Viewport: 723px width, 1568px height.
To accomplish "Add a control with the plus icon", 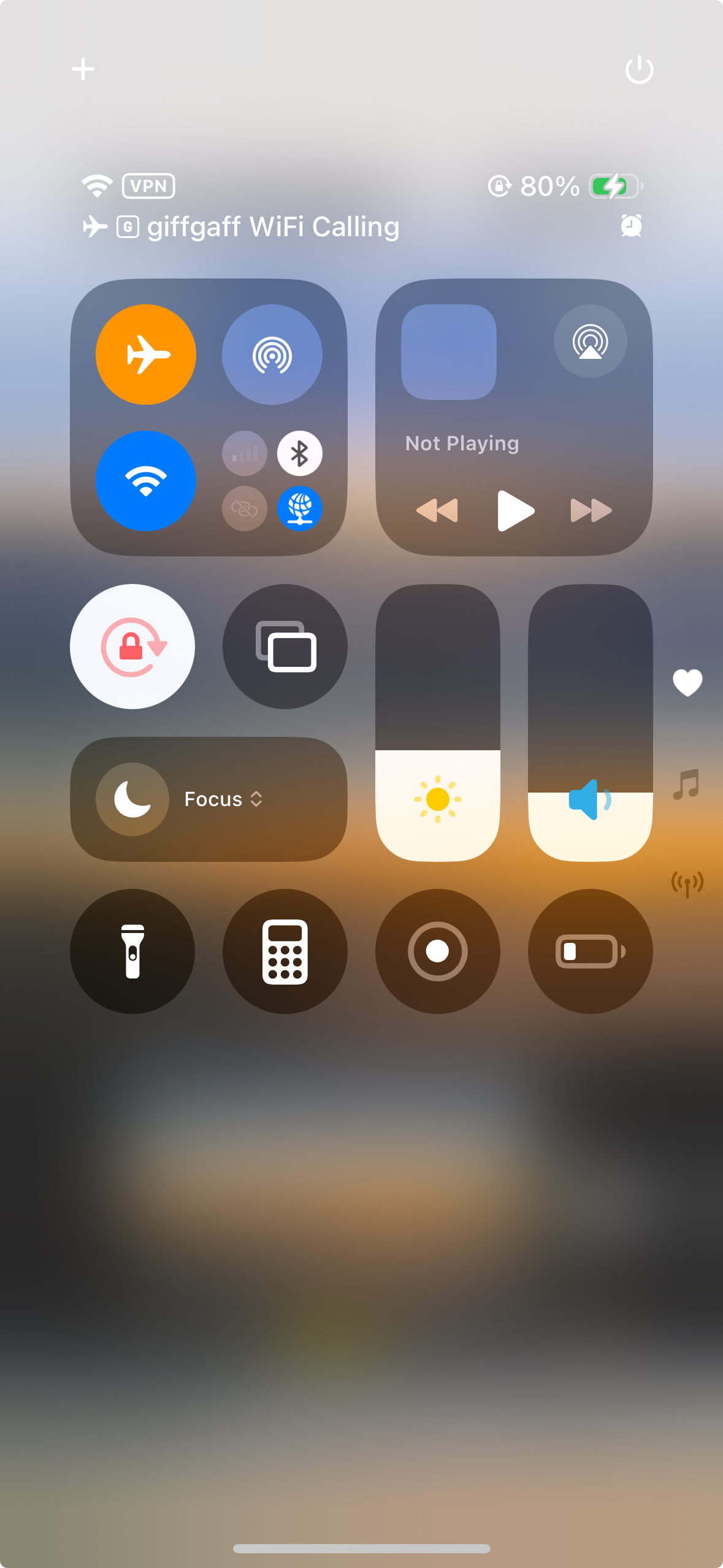I will tap(83, 69).
